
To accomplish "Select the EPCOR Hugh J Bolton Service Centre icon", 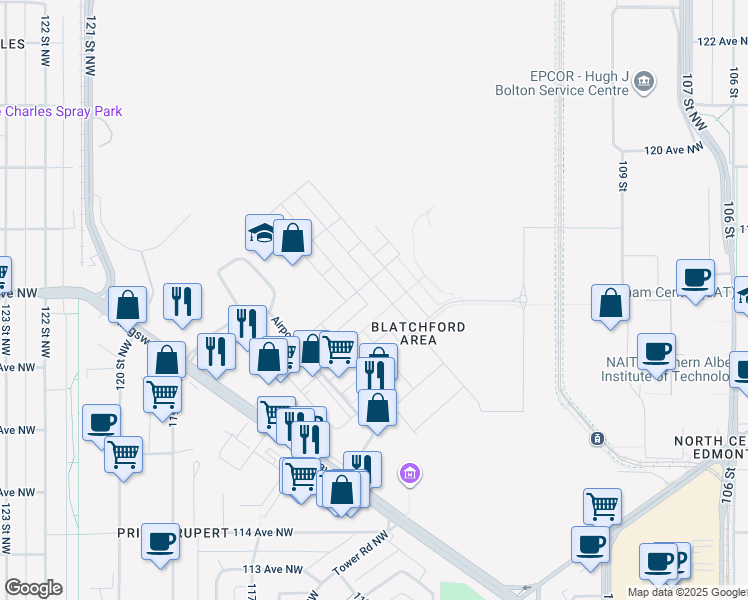I will [644, 80].
